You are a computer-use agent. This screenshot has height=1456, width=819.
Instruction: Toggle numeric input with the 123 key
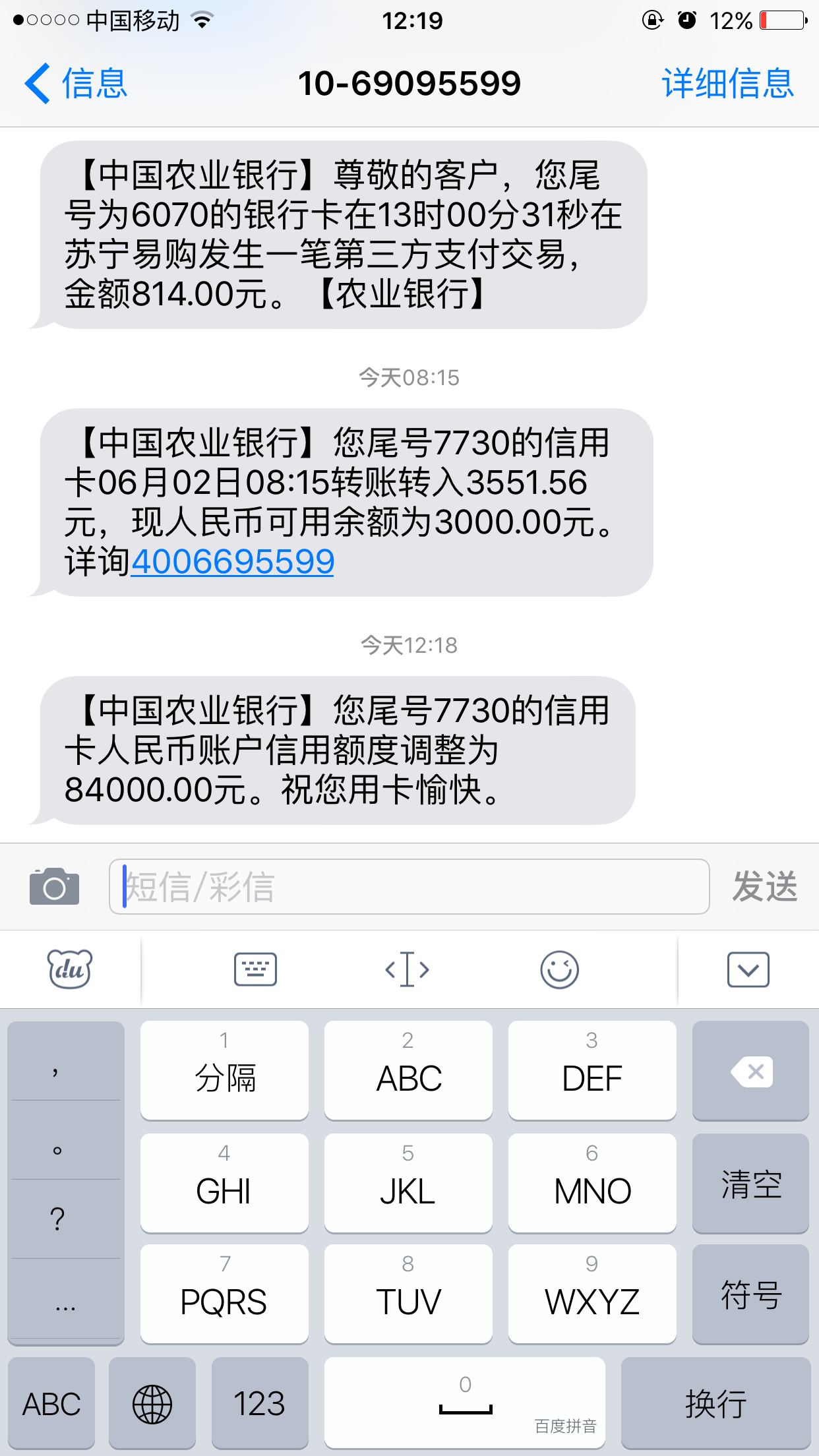pyautogui.click(x=260, y=1403)
